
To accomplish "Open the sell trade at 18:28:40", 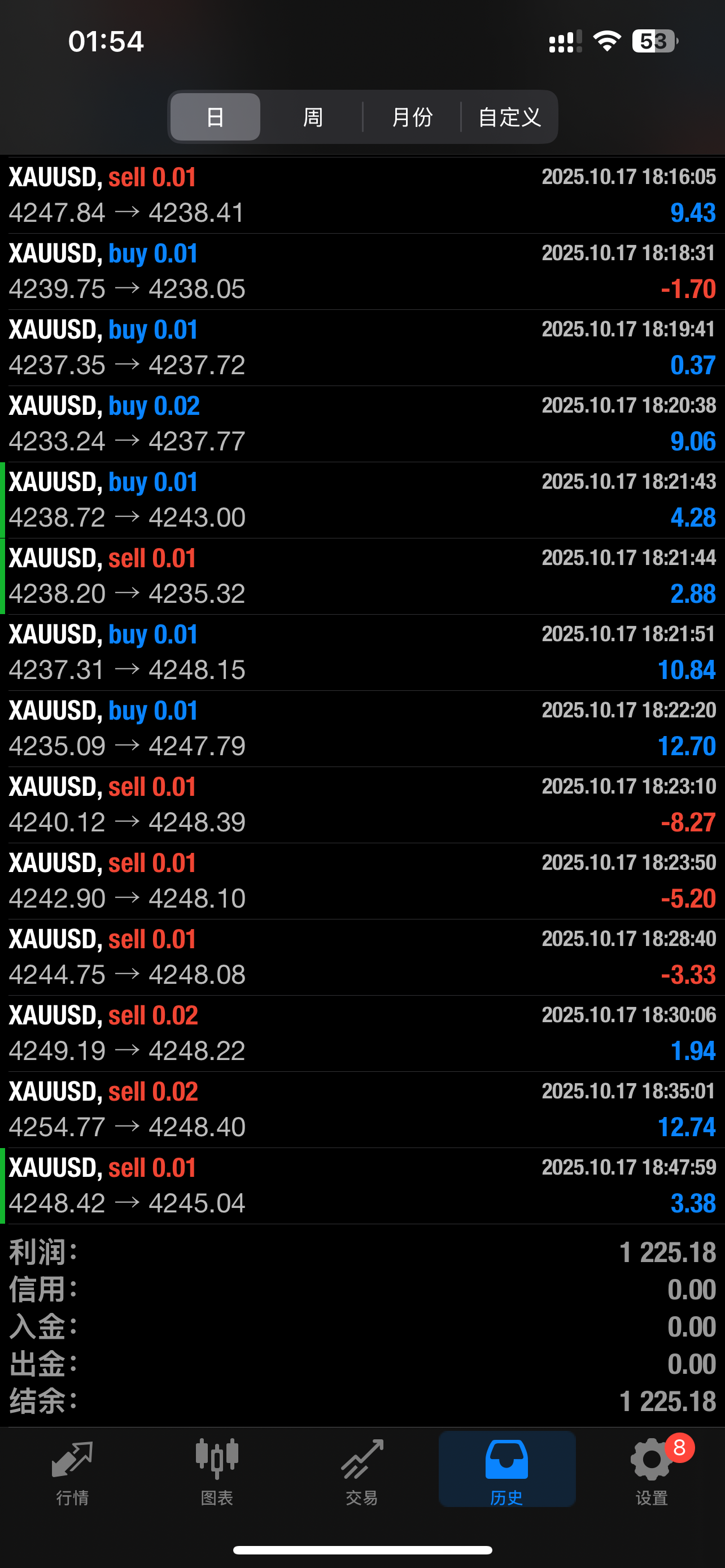I will pyautogui.click(x=362, y=957).
